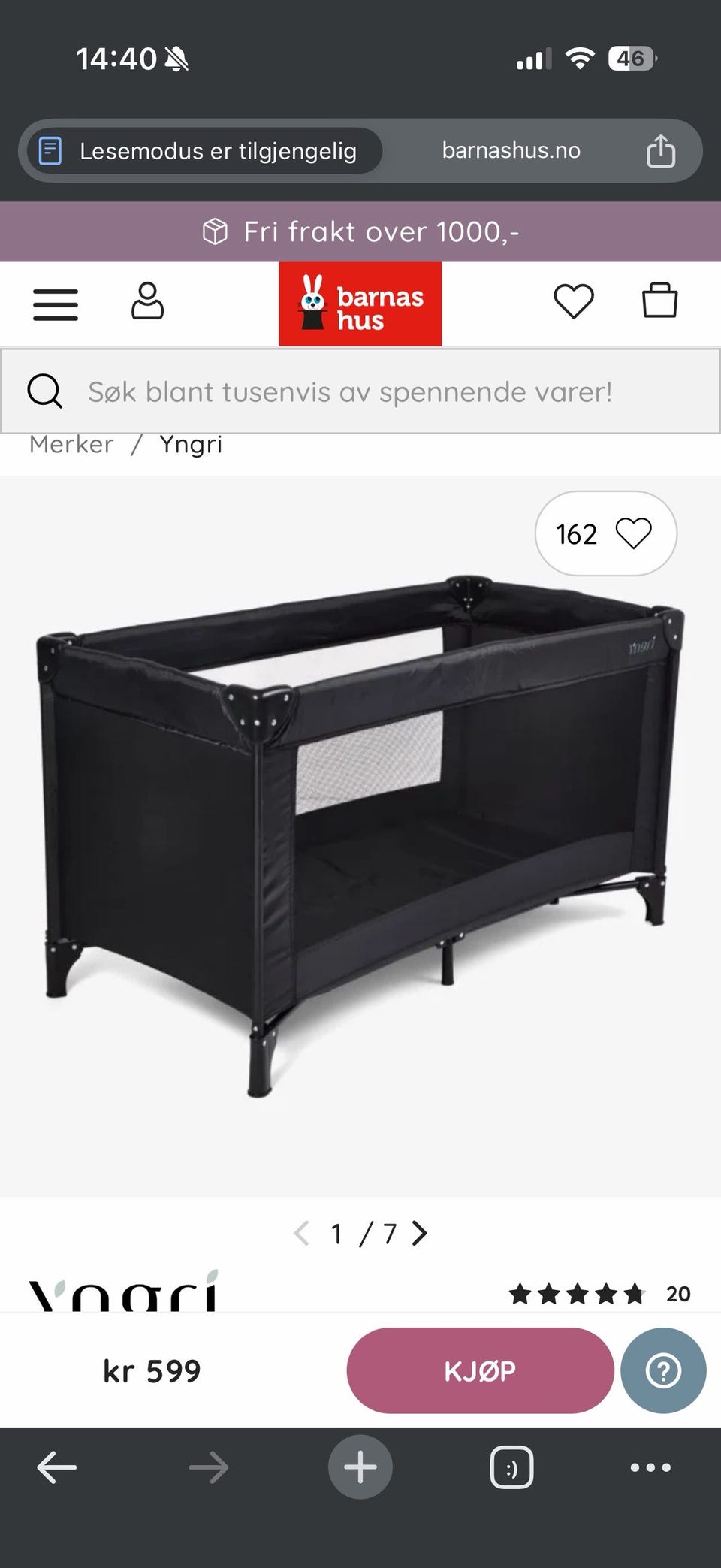
Task: Open a new browser tab
Action: 360,1467
